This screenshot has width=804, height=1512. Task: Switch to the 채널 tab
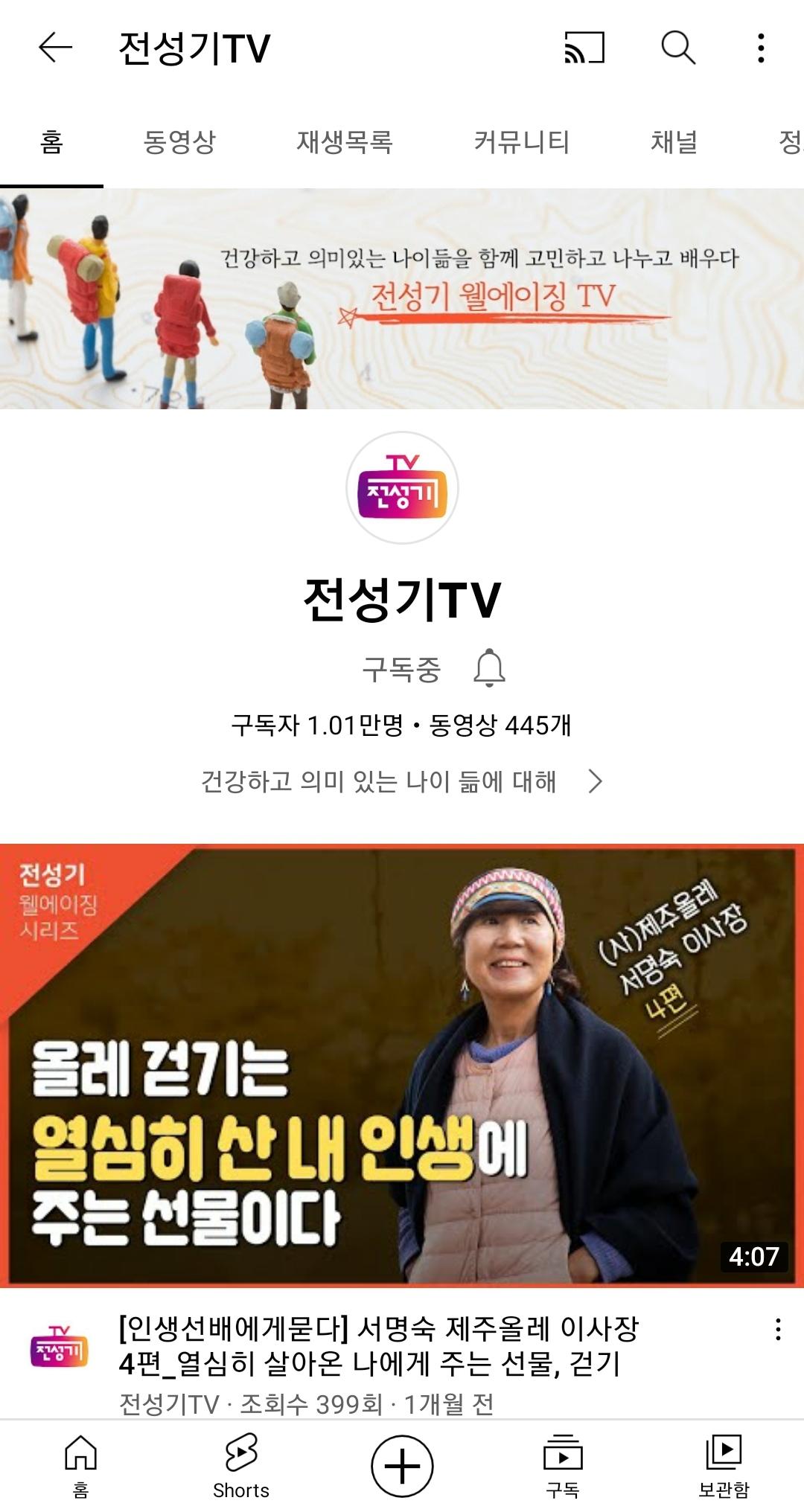674,141
